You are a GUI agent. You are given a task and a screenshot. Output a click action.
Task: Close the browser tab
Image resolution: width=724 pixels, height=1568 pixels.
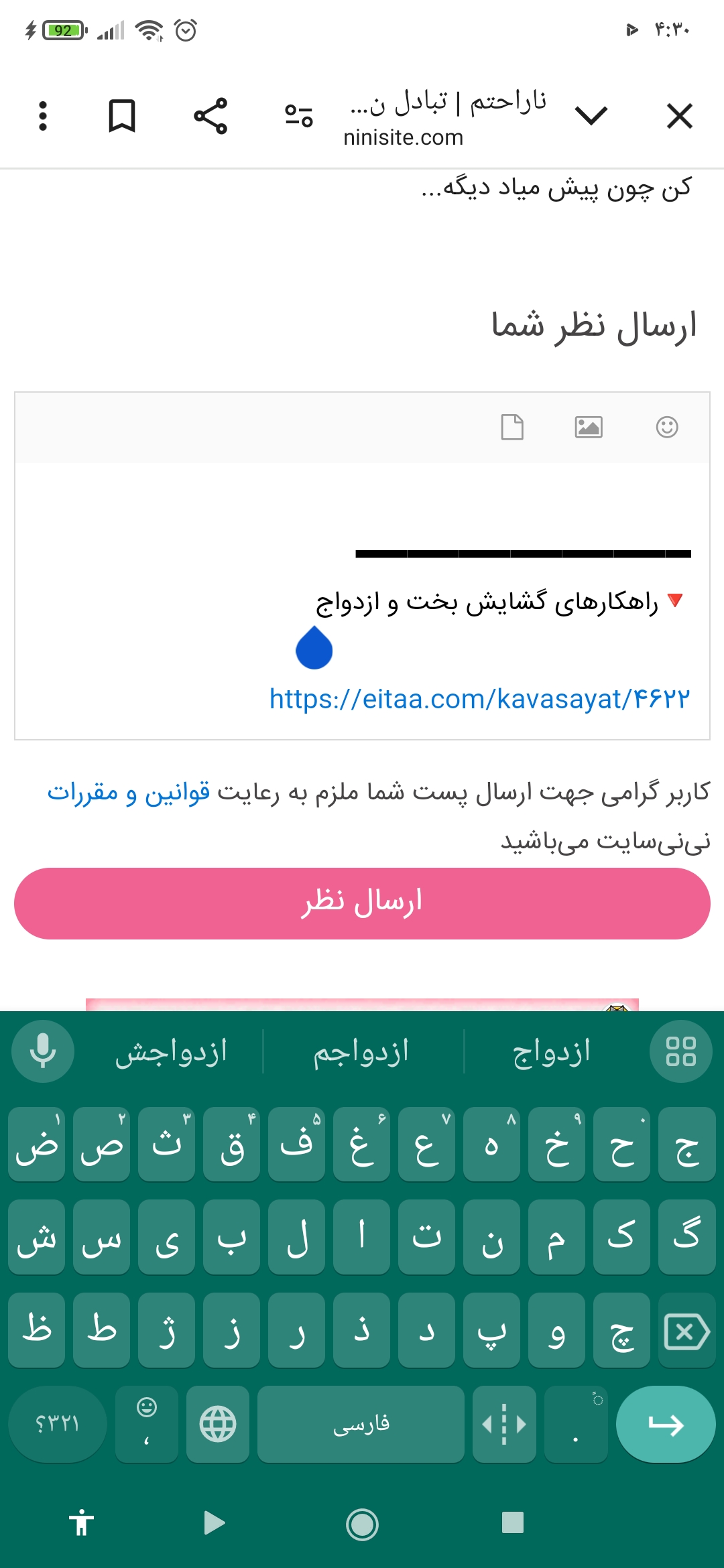[679, 116]
